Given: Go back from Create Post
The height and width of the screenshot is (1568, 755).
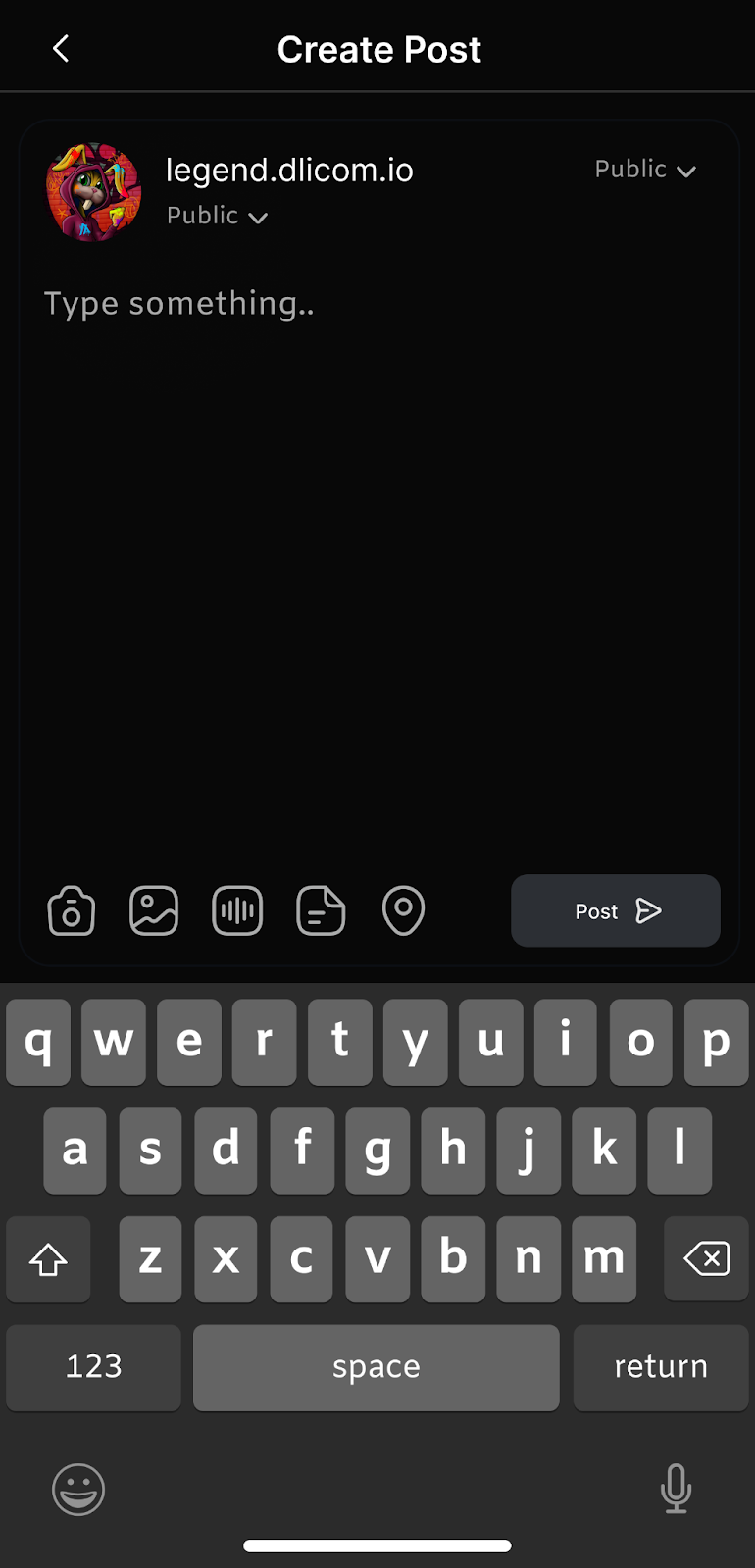Looking at the screenshot, I should pos(61,49).
